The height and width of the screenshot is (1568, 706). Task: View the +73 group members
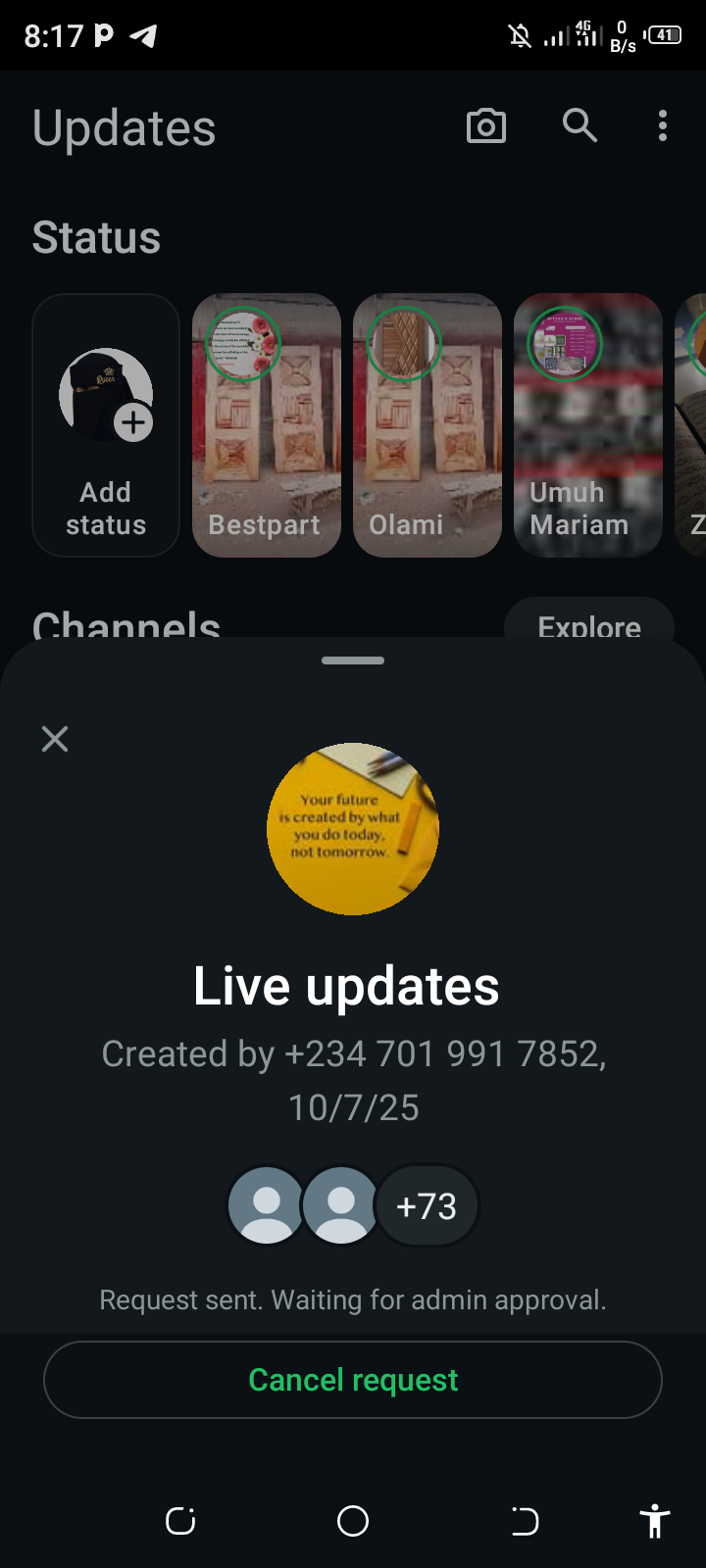[428, 1205]
